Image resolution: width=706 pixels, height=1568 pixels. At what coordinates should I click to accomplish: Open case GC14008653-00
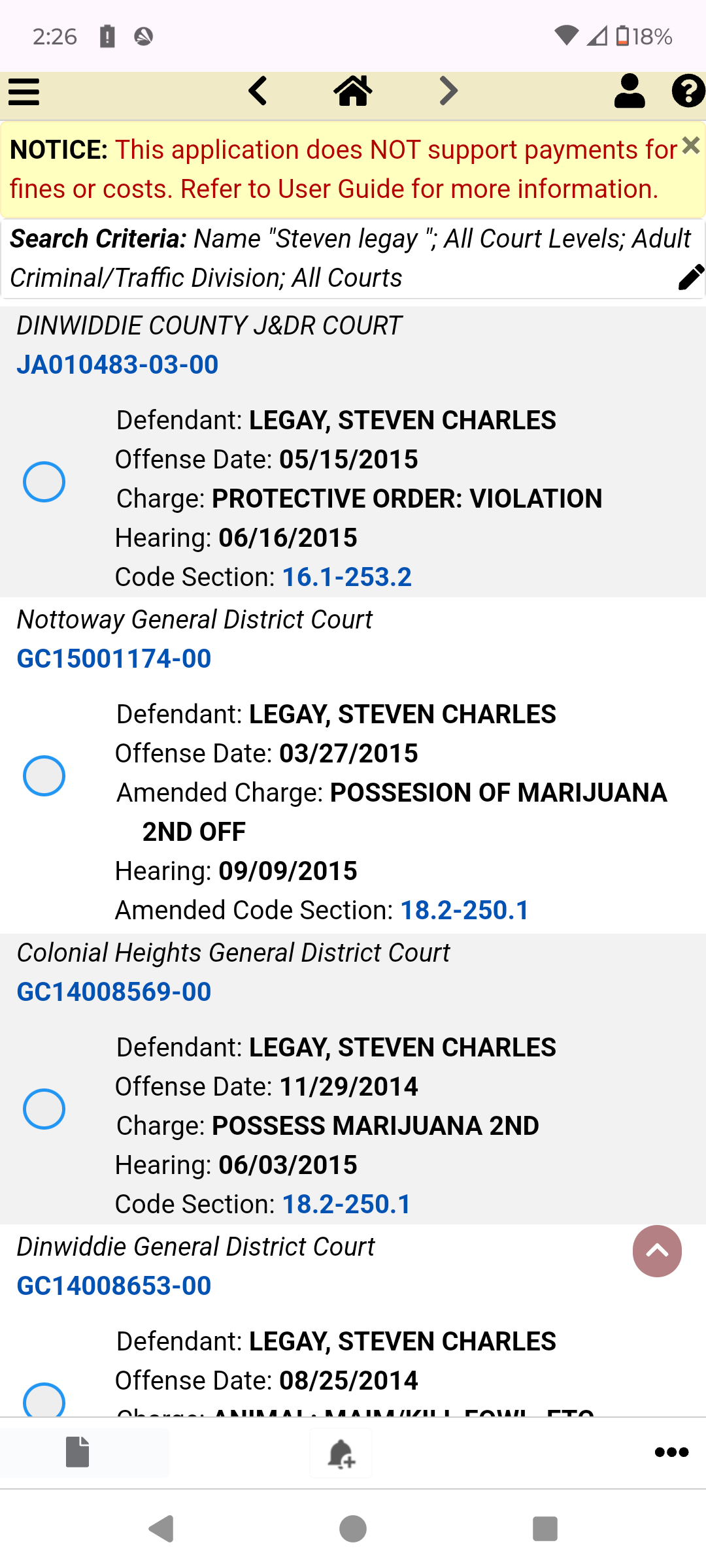point(114,1286)
